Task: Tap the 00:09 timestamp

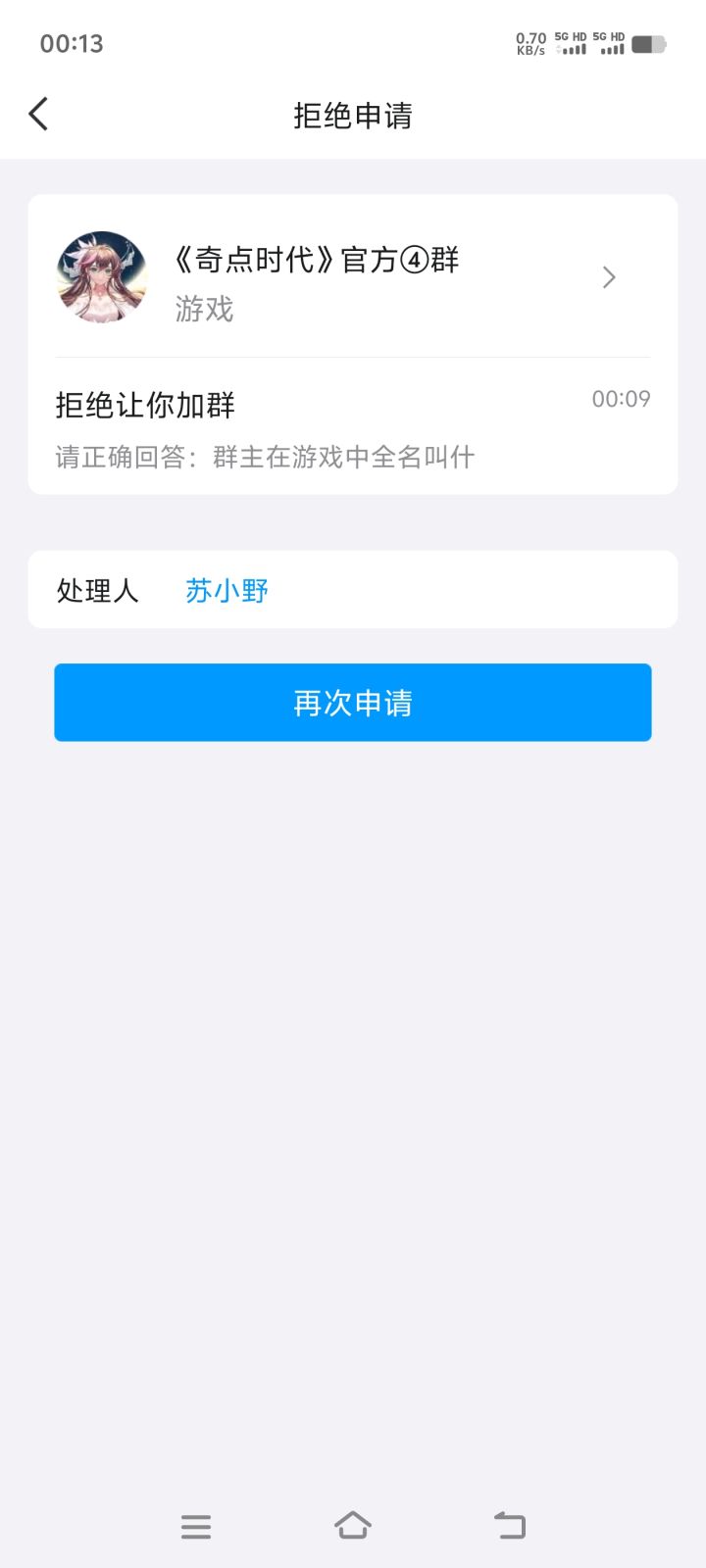Action: coord(619,399)
